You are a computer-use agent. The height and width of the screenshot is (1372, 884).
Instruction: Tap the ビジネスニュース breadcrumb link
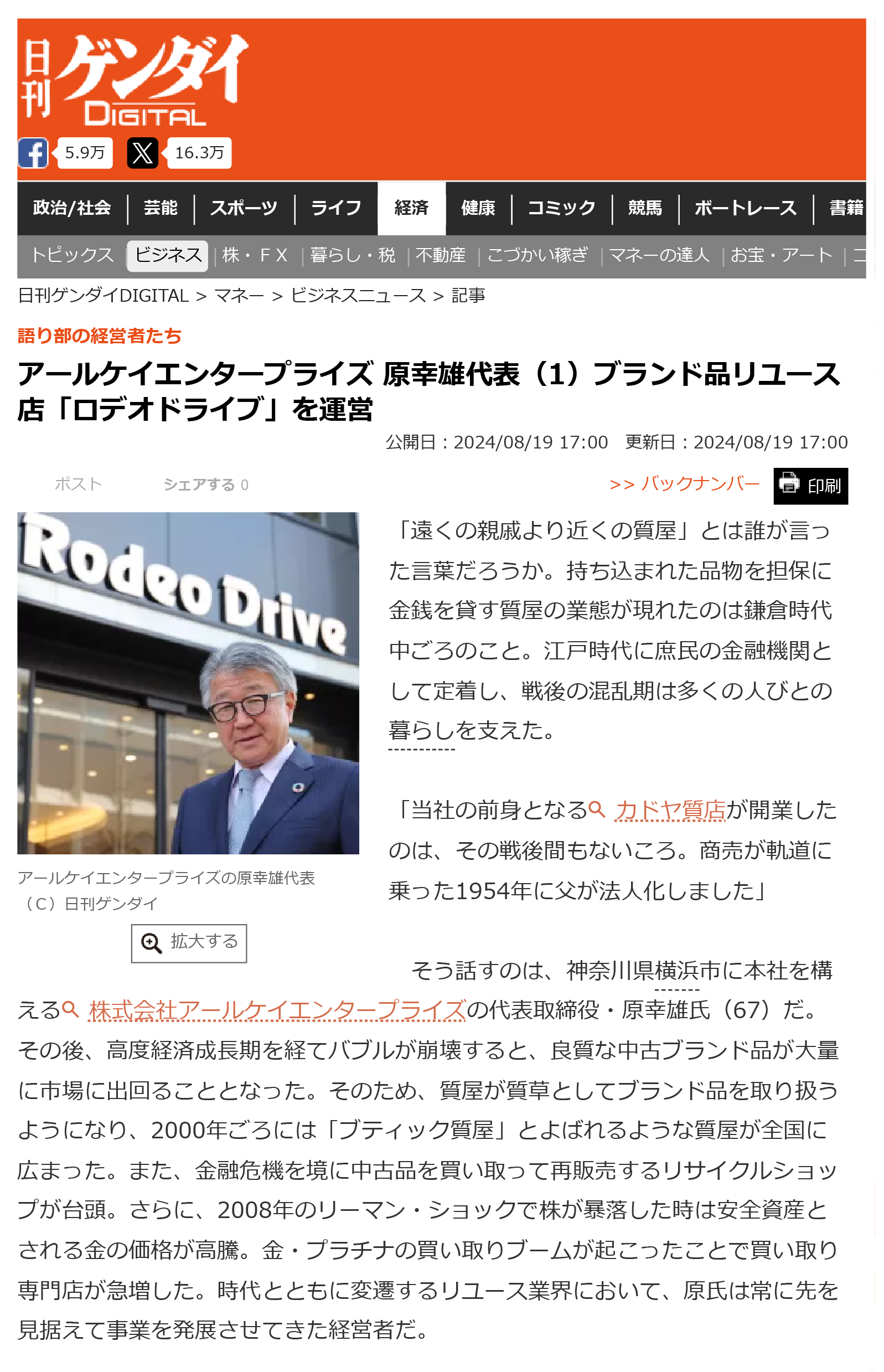[358, 296]
